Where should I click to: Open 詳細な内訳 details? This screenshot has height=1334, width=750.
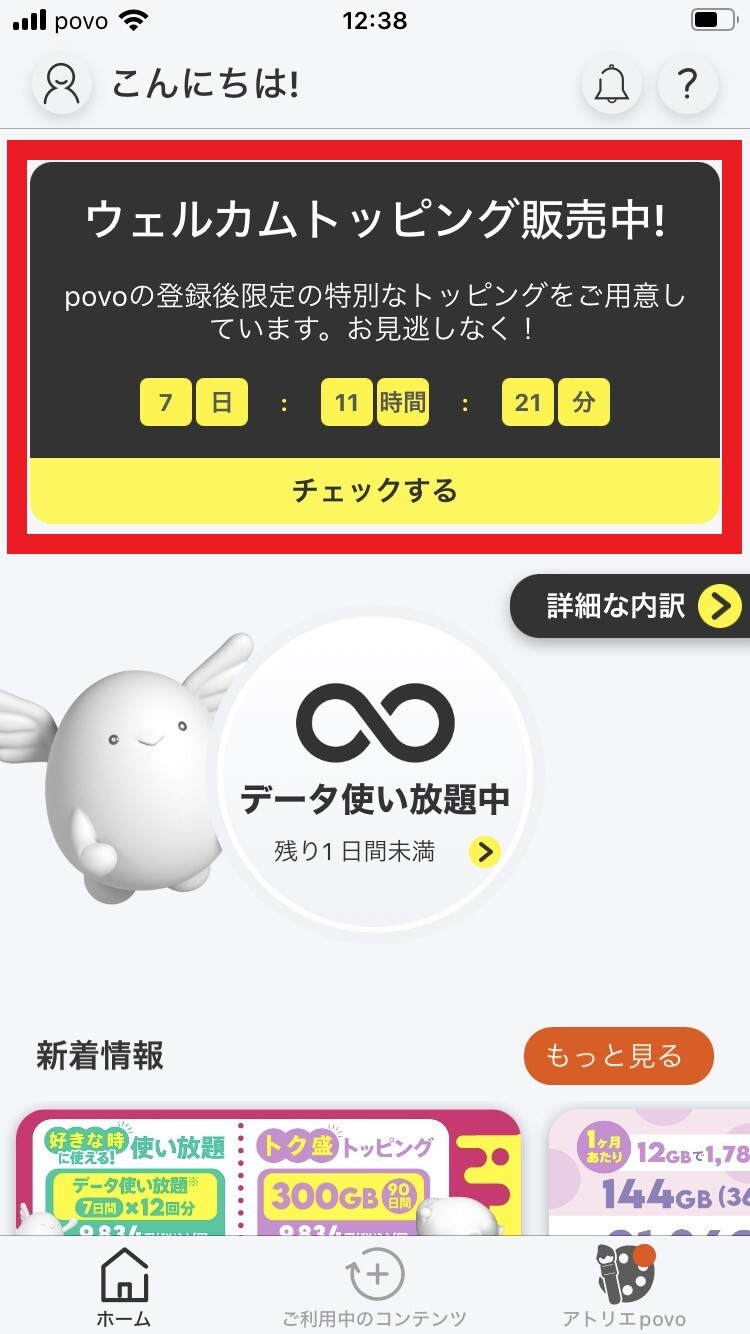632,606
